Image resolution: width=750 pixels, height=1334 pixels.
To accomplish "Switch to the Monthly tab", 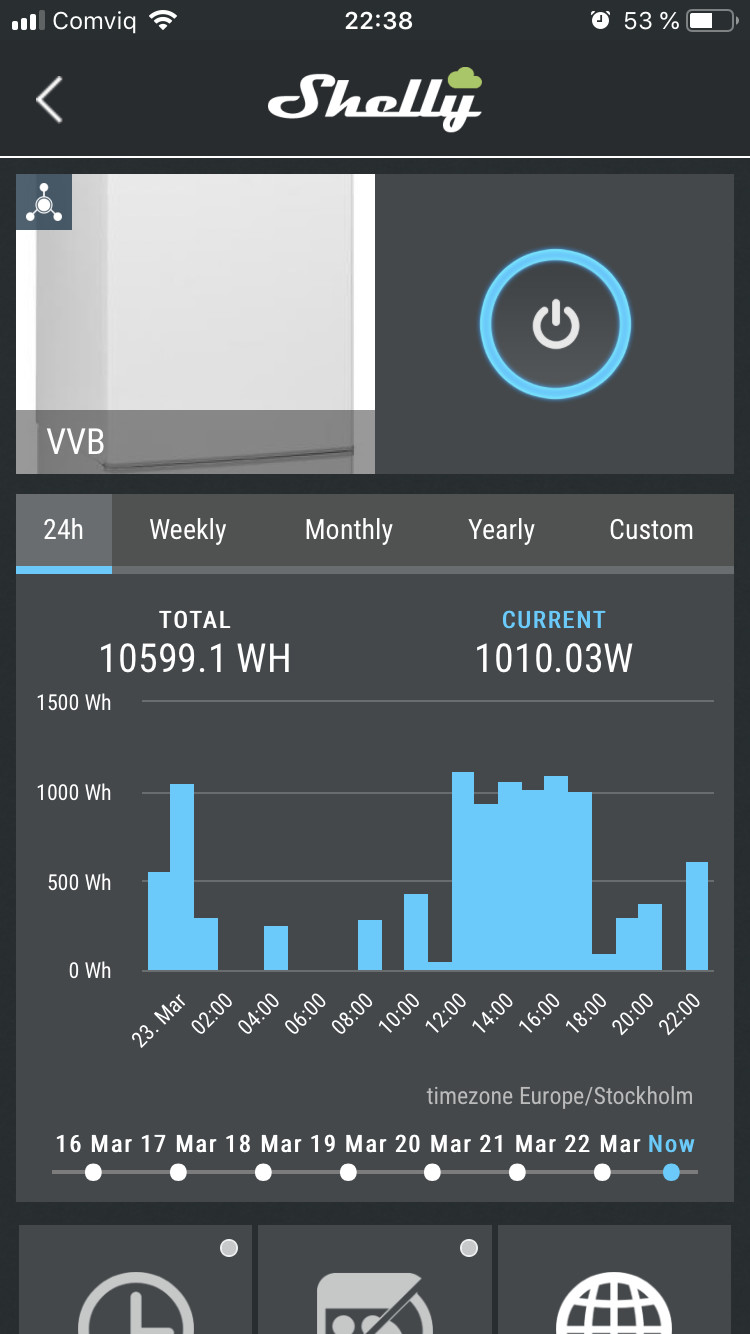I will pos(348,530).
